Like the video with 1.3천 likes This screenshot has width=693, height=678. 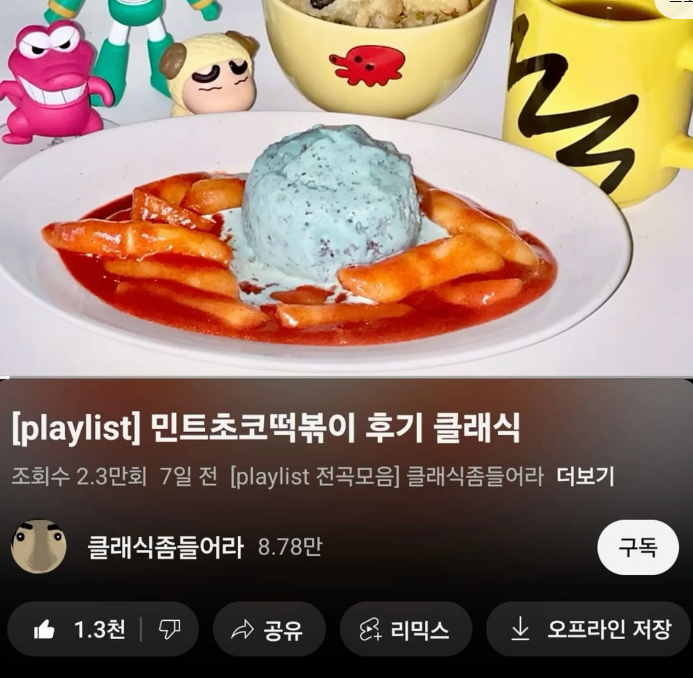pyautogui.click(x=78, y=630)
